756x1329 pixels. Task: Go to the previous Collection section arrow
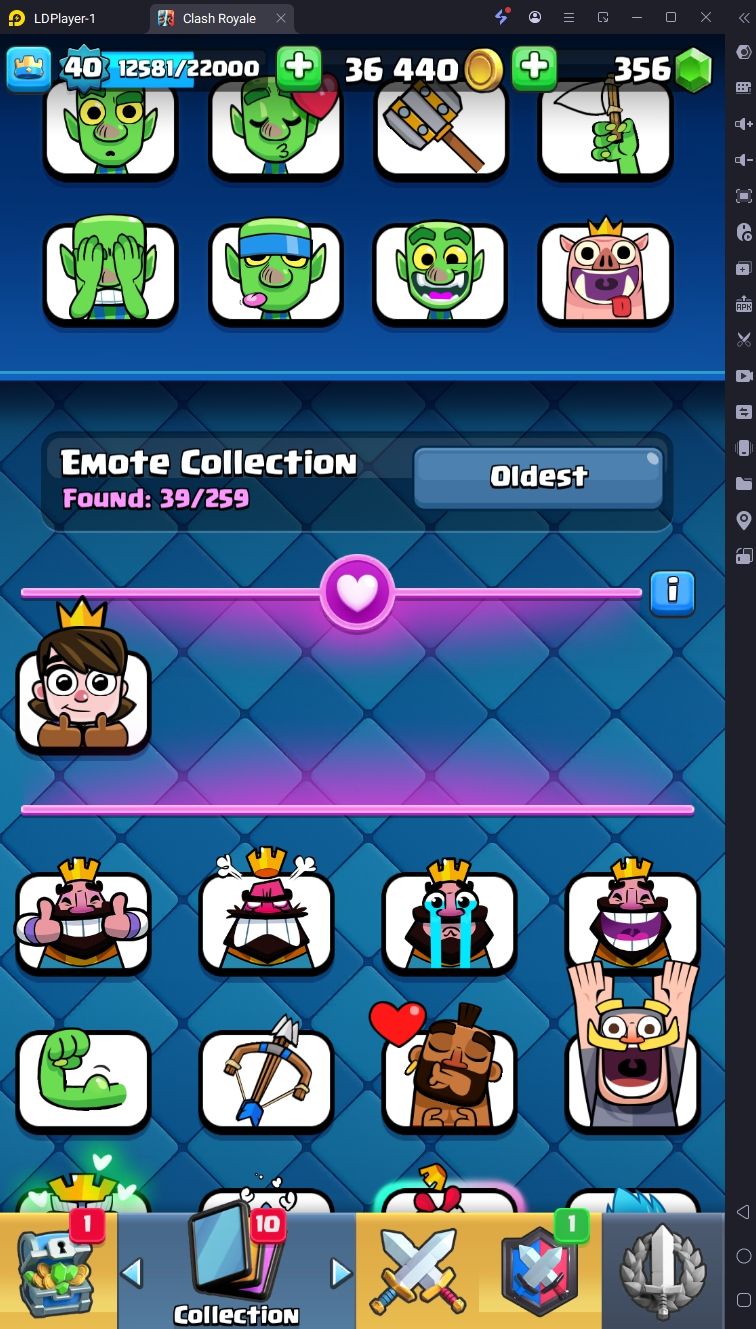coord(132,1273)
